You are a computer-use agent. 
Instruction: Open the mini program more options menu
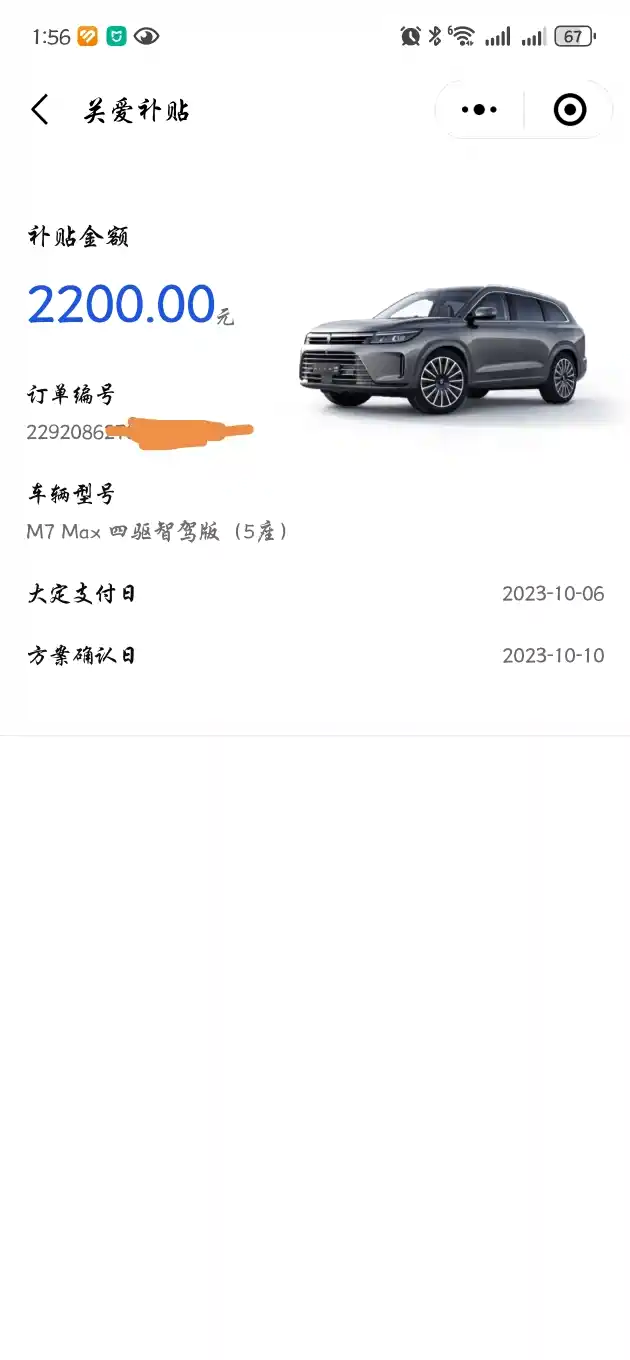(479, 110)
